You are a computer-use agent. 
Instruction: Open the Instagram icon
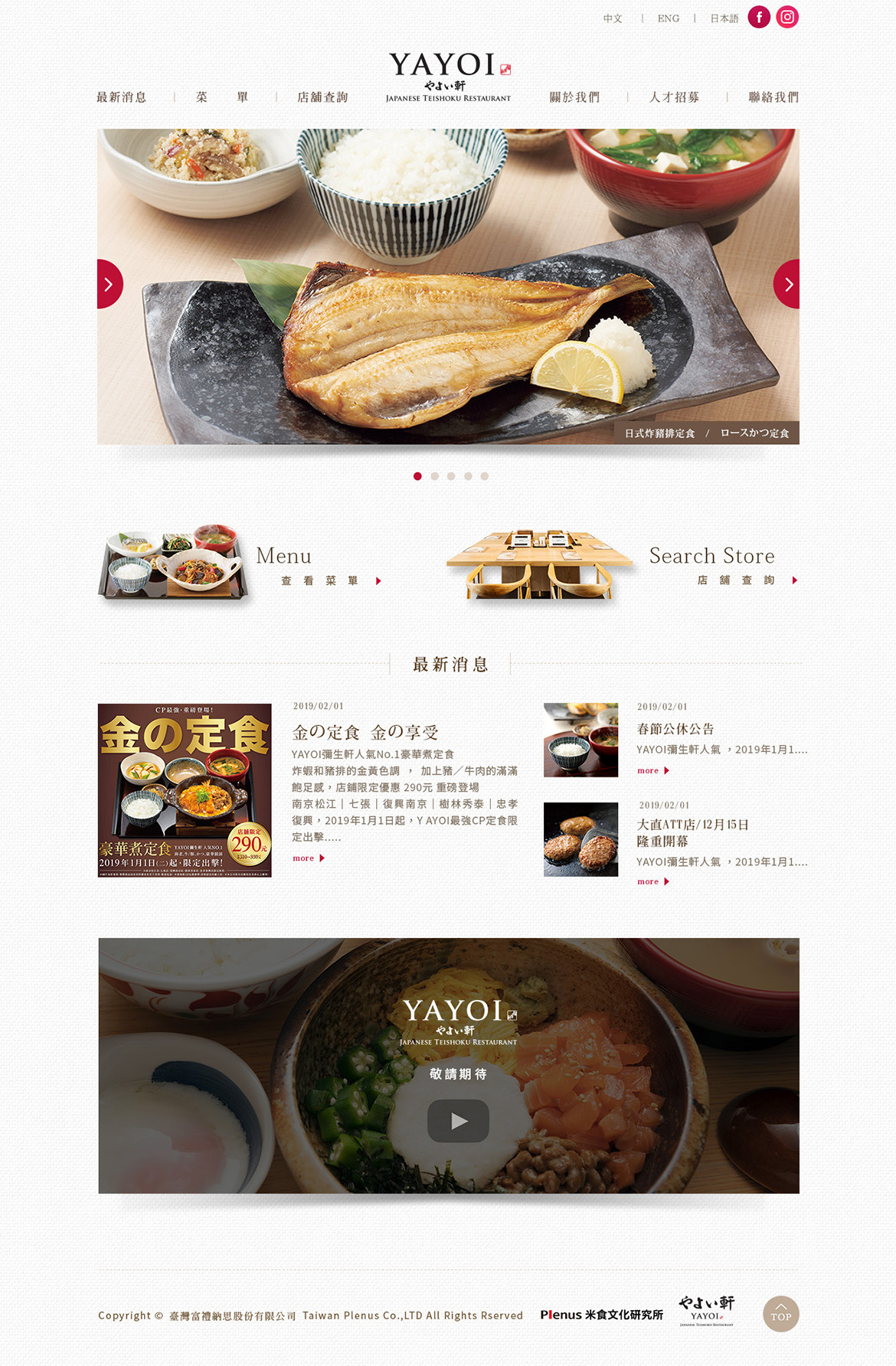(787, 17)
